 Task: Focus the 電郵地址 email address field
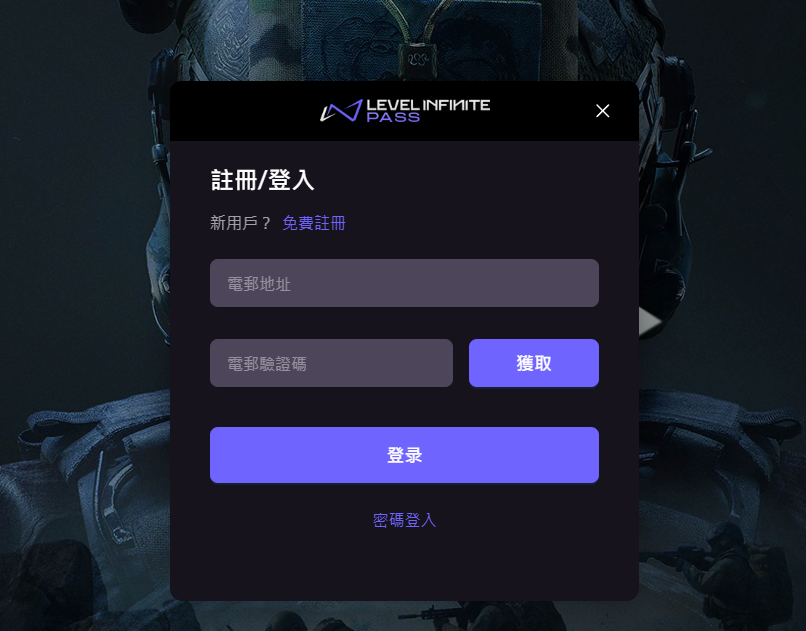(x=404, y=283)
